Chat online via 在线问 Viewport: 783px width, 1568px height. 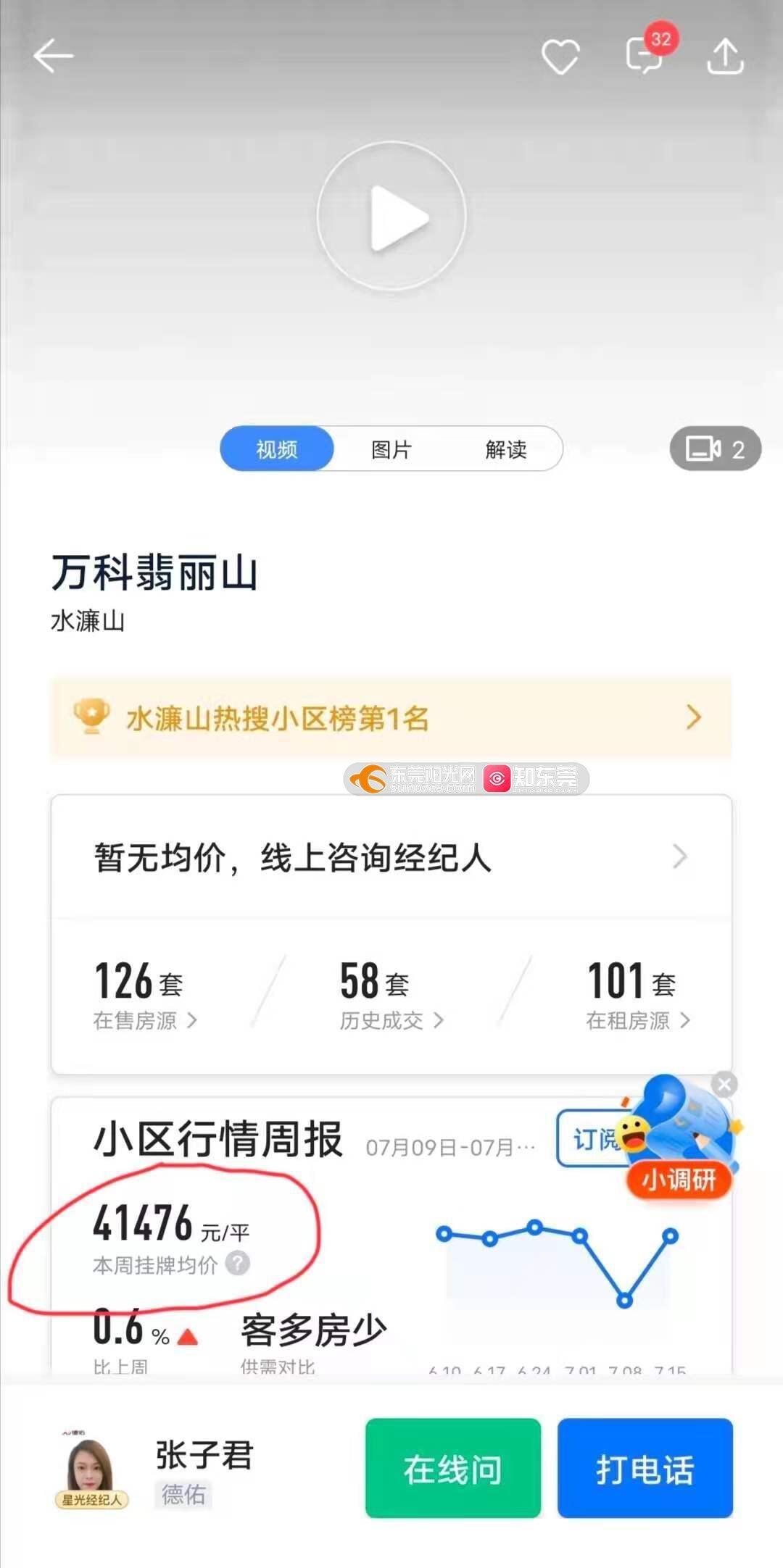pos(453,1468)
